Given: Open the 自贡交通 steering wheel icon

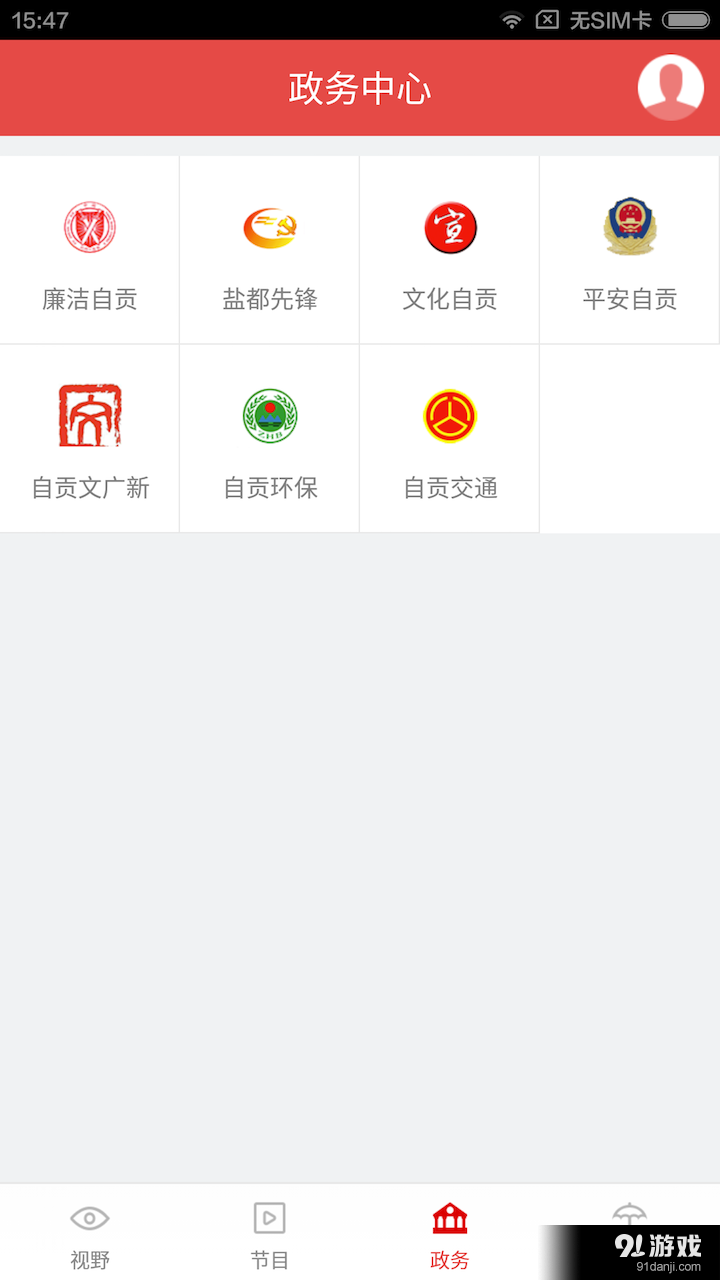Looking at the screenshot, I should click(450, 415).
